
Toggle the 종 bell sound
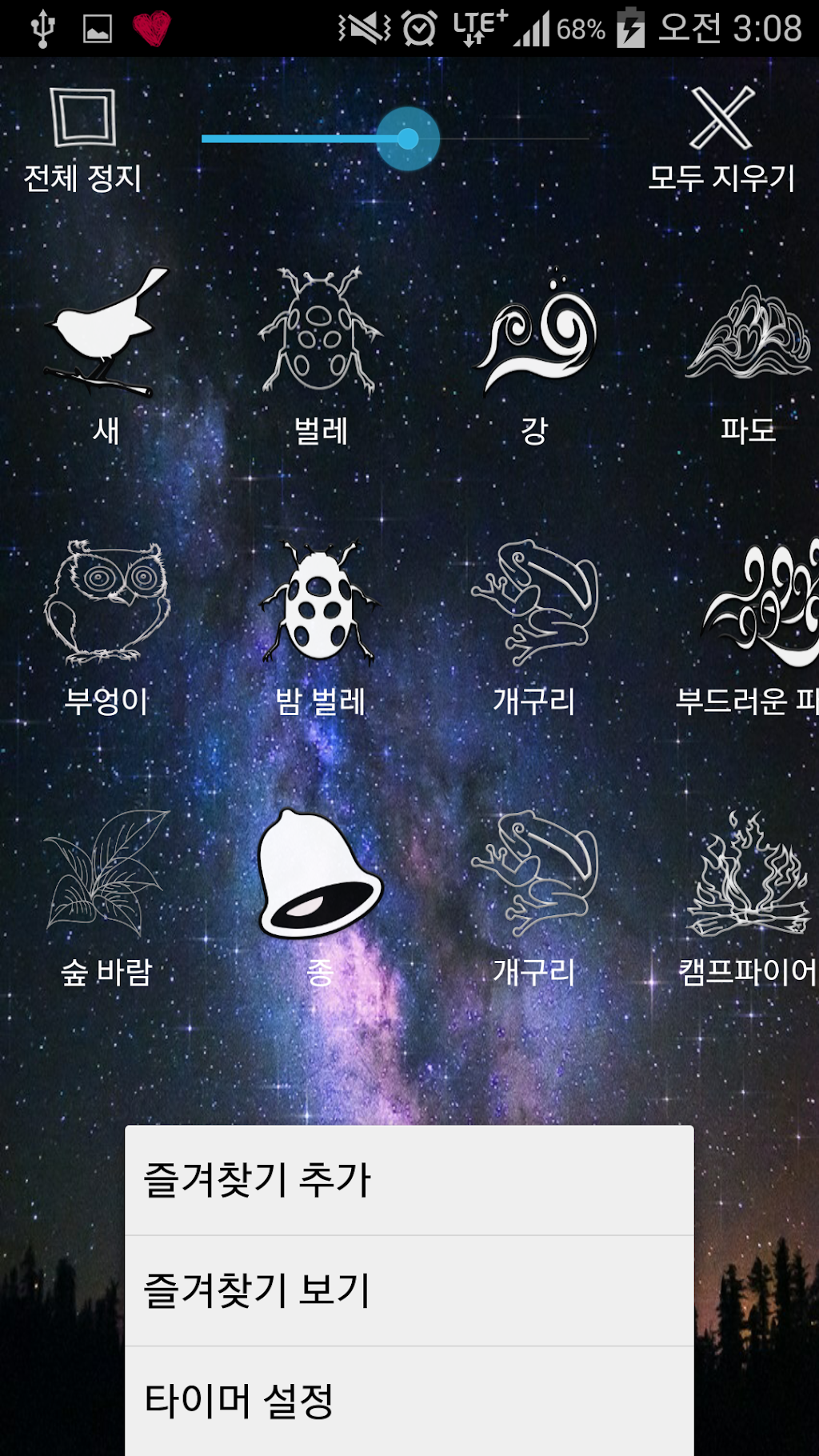pyautogui.click(x=320, y=894)
